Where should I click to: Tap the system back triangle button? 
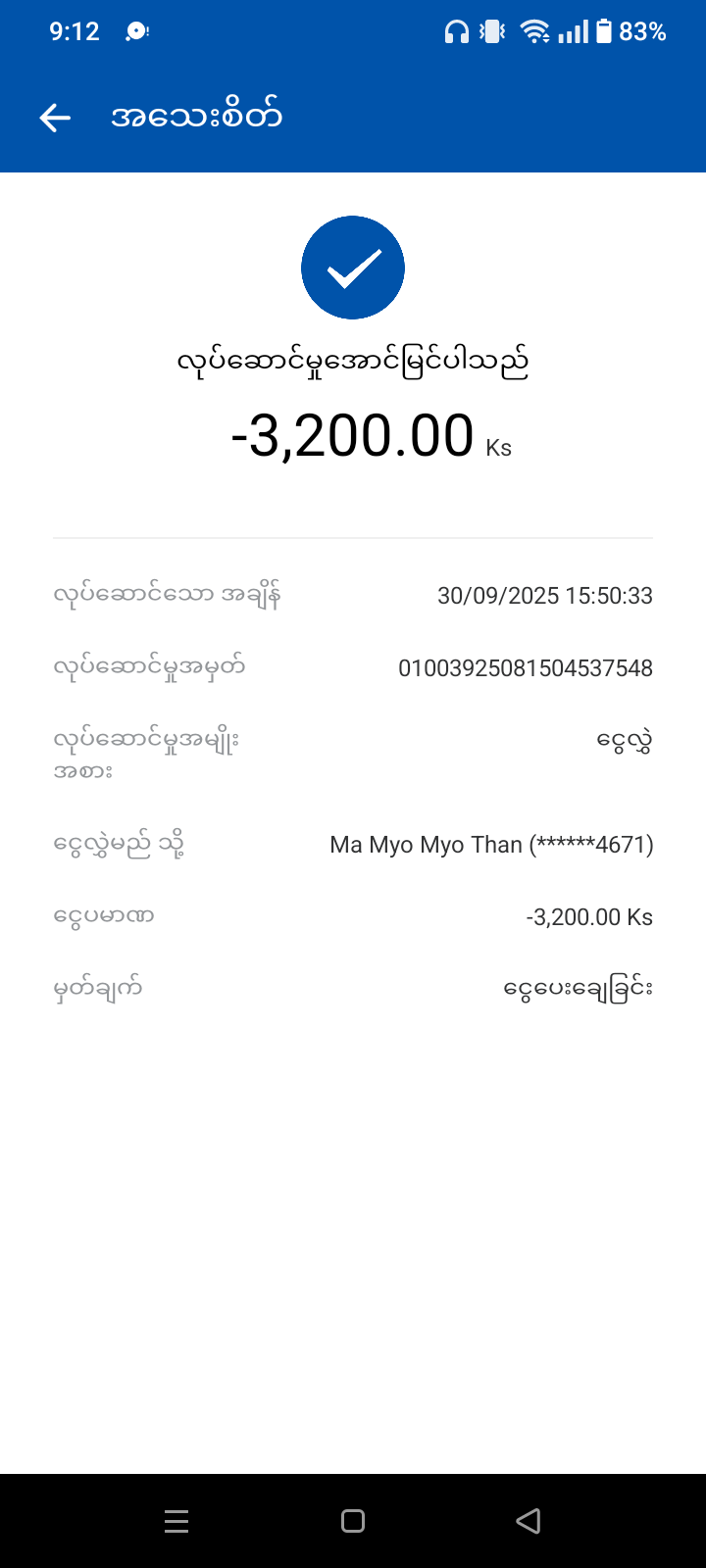point(529,1521)
